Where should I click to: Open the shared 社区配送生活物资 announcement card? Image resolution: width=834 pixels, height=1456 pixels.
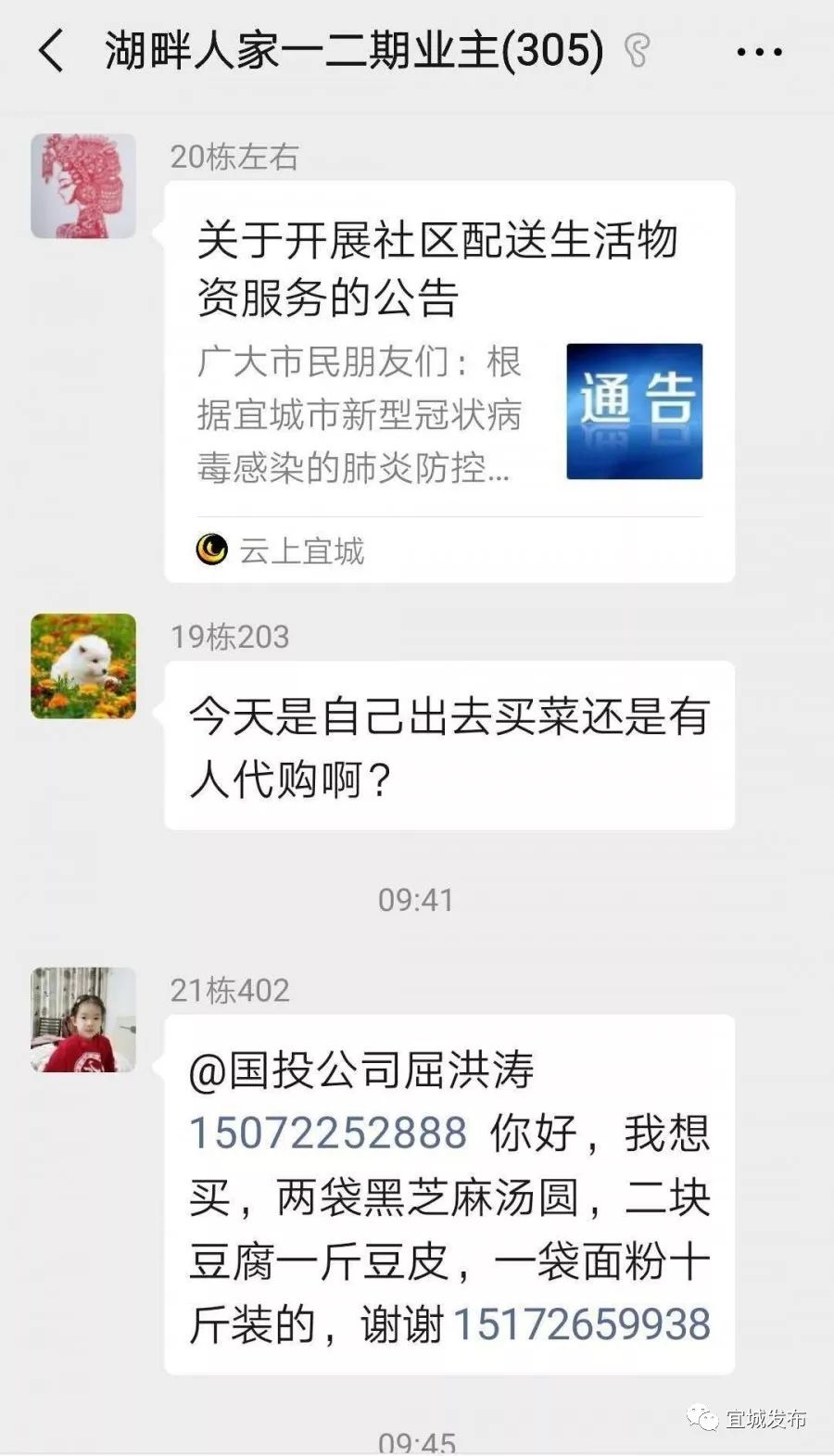(449, 380)
